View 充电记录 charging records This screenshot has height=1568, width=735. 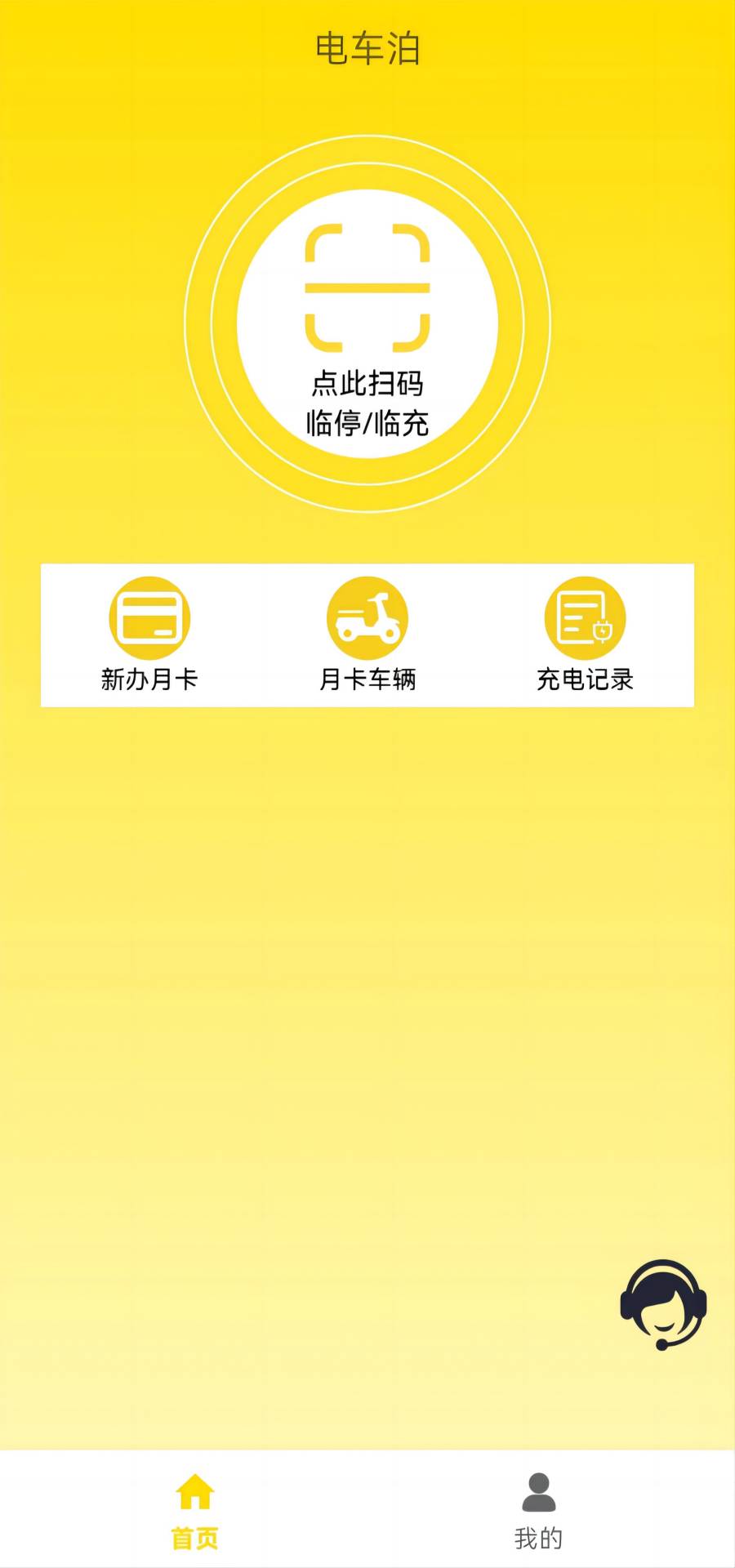coord(585,634)
